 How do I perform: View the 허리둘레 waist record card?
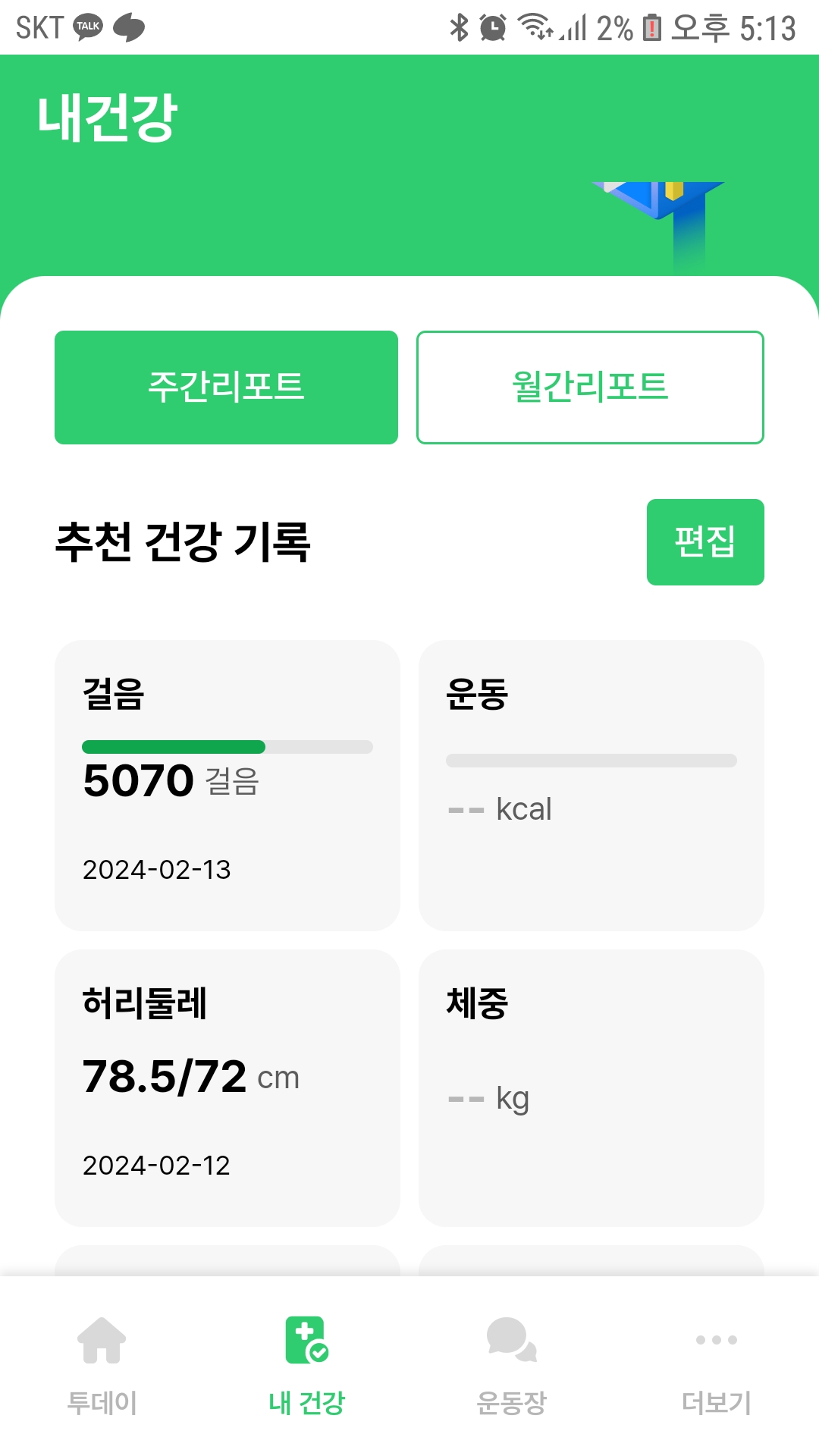coord(227,1087)
